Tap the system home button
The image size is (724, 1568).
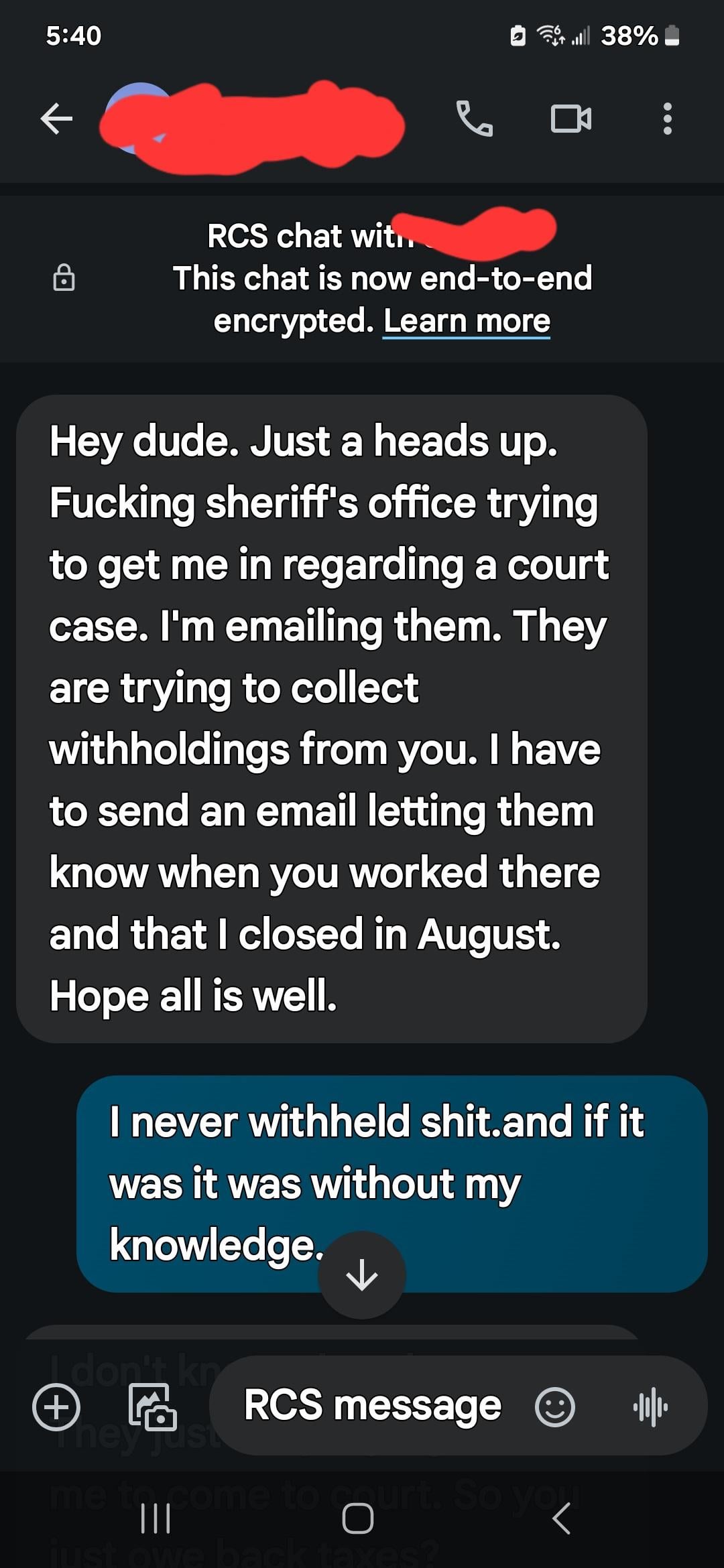358,1518
